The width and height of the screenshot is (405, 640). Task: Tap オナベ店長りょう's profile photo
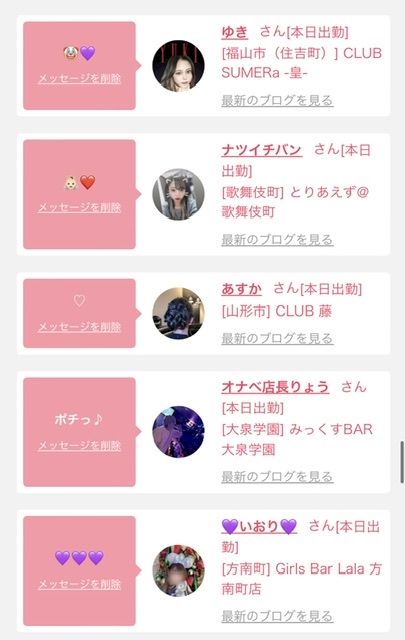click(x=178, y=432)
